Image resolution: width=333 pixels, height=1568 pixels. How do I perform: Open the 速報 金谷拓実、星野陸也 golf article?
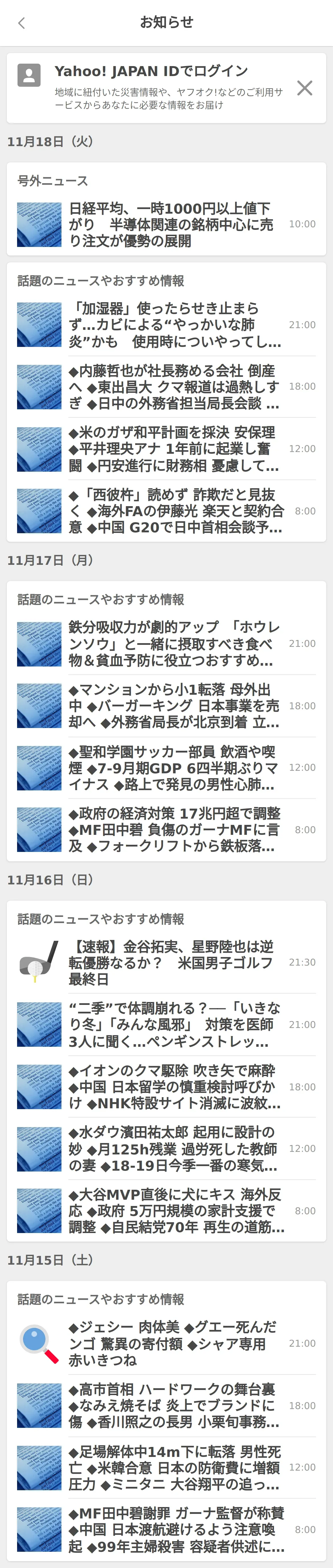pos(166,963)
